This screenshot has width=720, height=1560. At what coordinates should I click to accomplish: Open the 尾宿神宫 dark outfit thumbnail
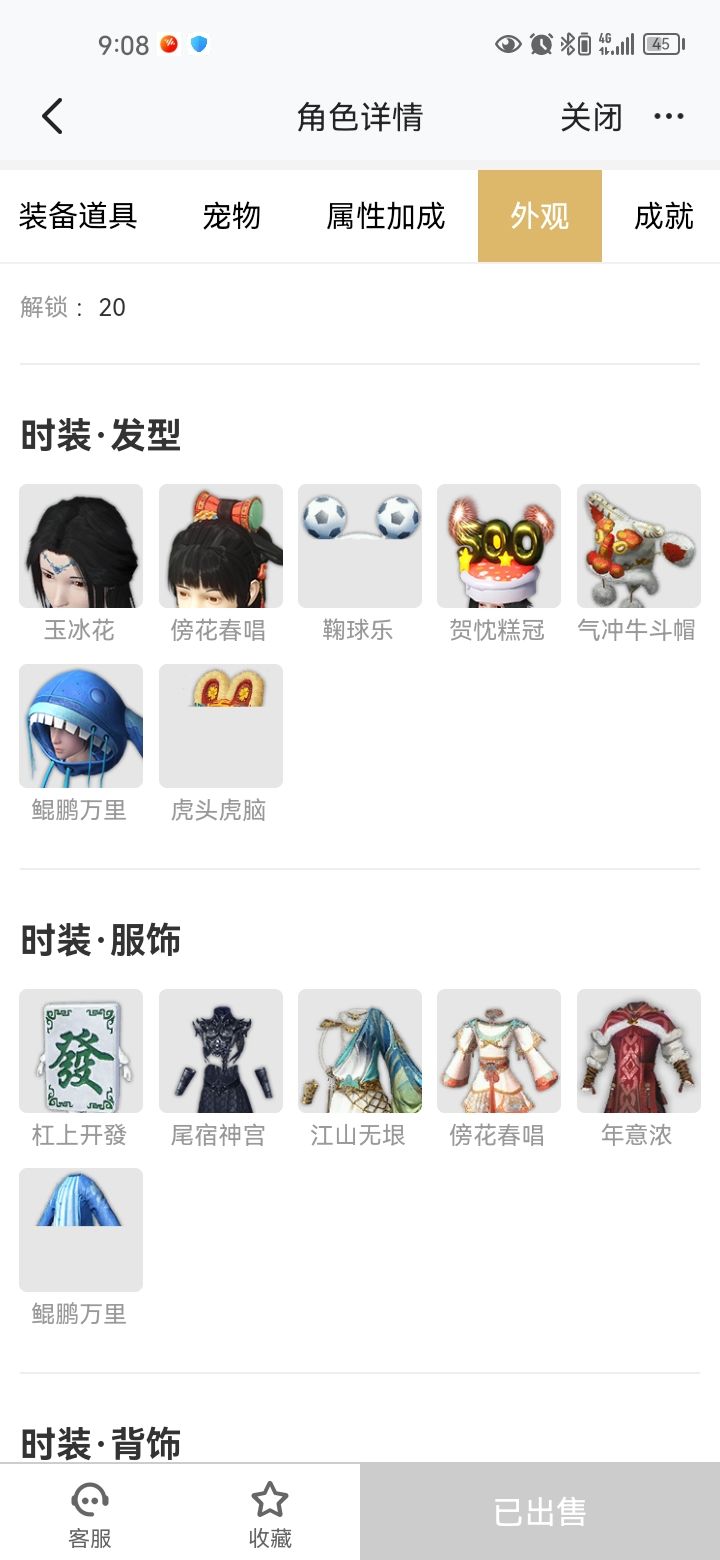(x=220, y=1051)
